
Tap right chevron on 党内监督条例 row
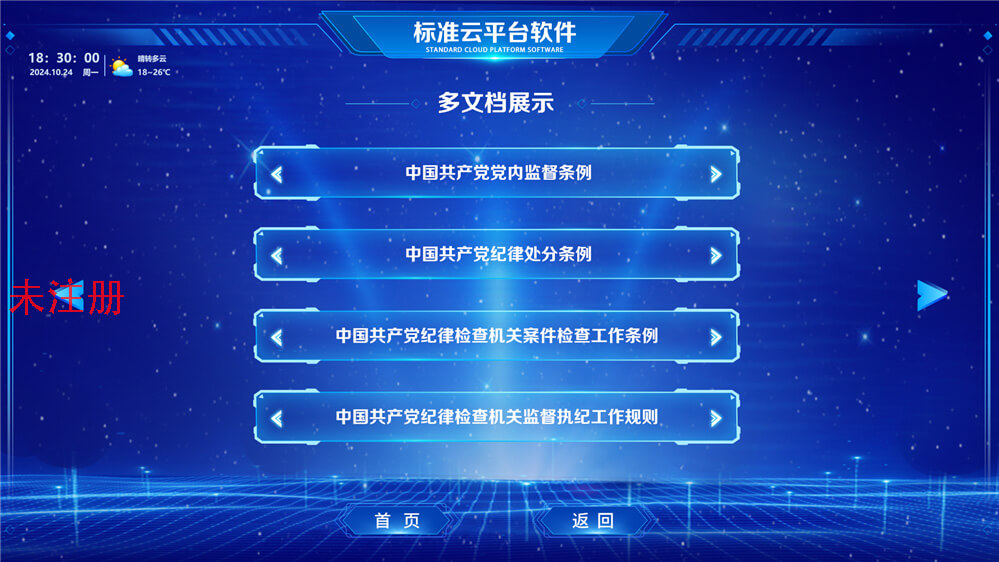(x=715, y=174)
